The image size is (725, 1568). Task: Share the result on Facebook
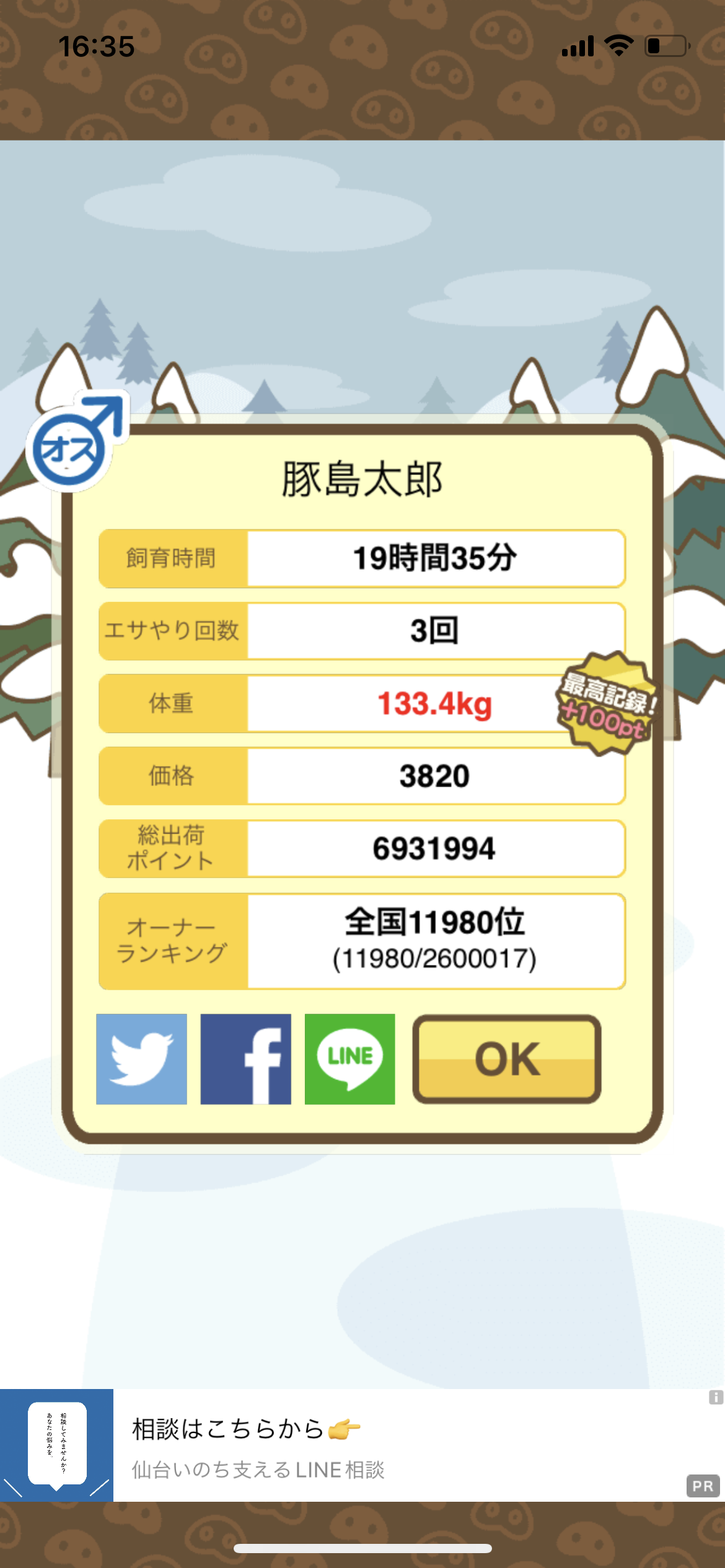pos(245,1059)
